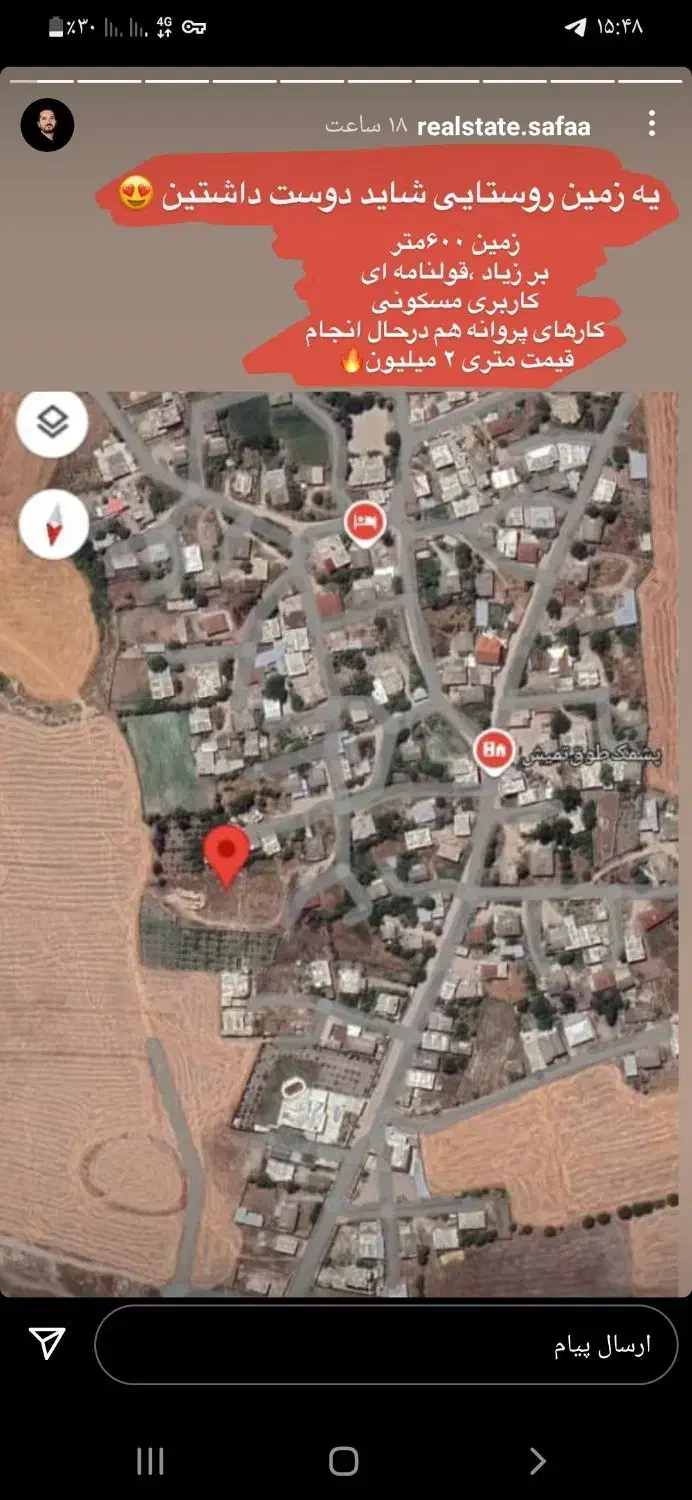The width and height of the screenshot is (692, 1500).
Task: Open the realstate.safaa username link
Action: click(x=503, y=126)
